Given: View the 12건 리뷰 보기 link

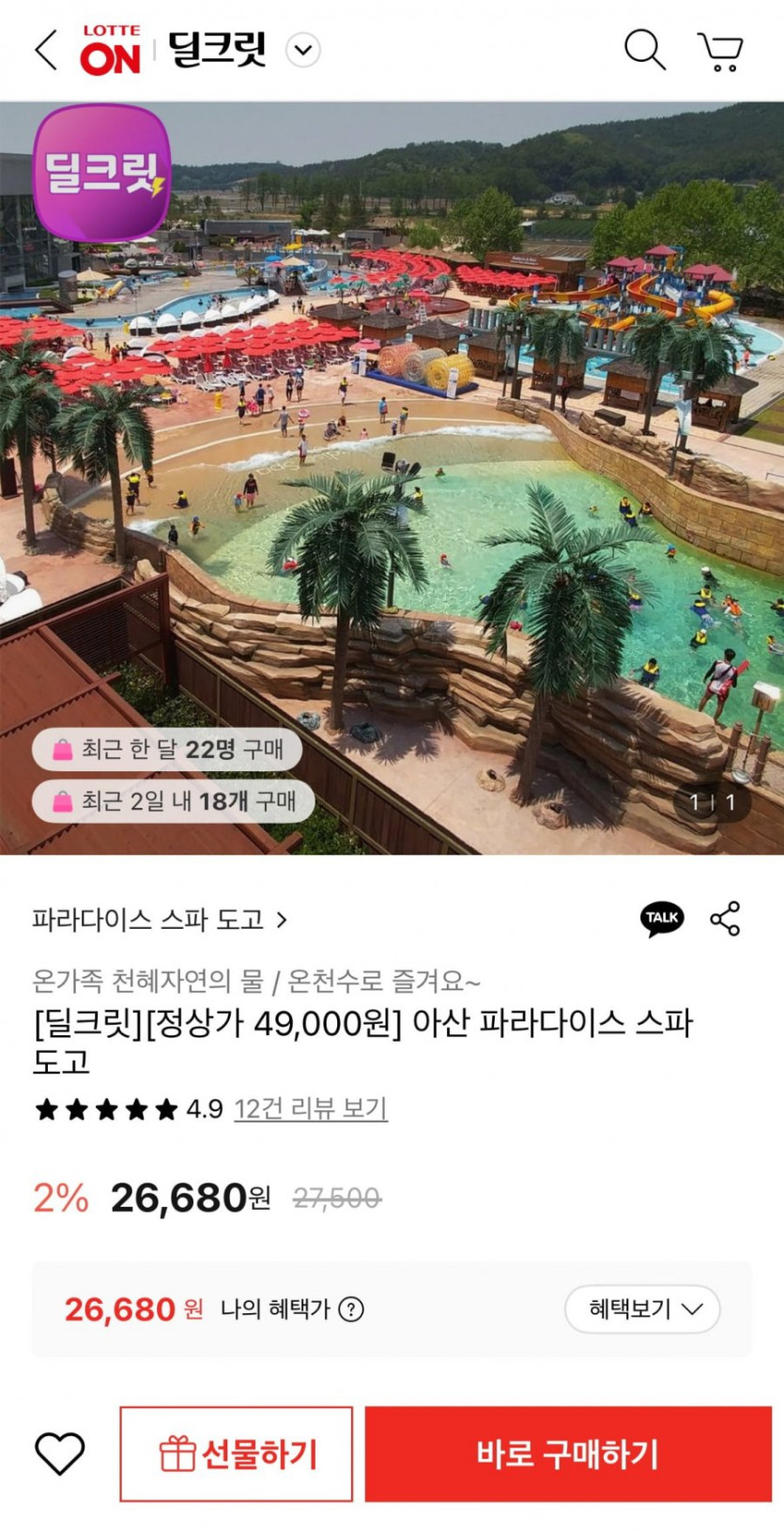Looking at the screenshot, I should (310, 1109).
